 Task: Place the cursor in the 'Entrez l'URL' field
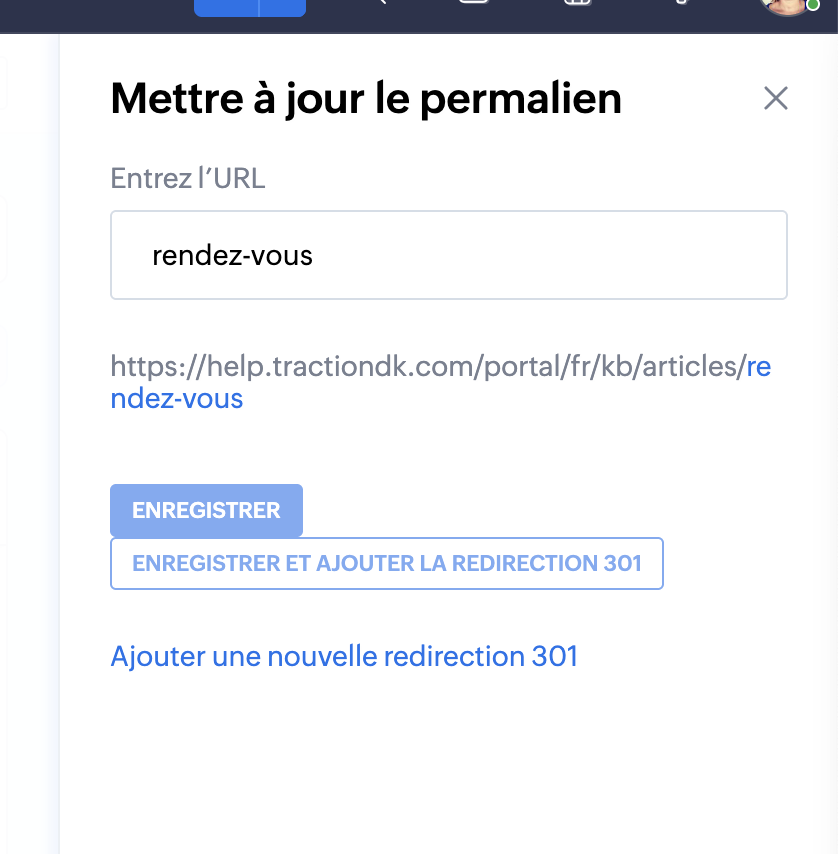(x=448, y=254)
